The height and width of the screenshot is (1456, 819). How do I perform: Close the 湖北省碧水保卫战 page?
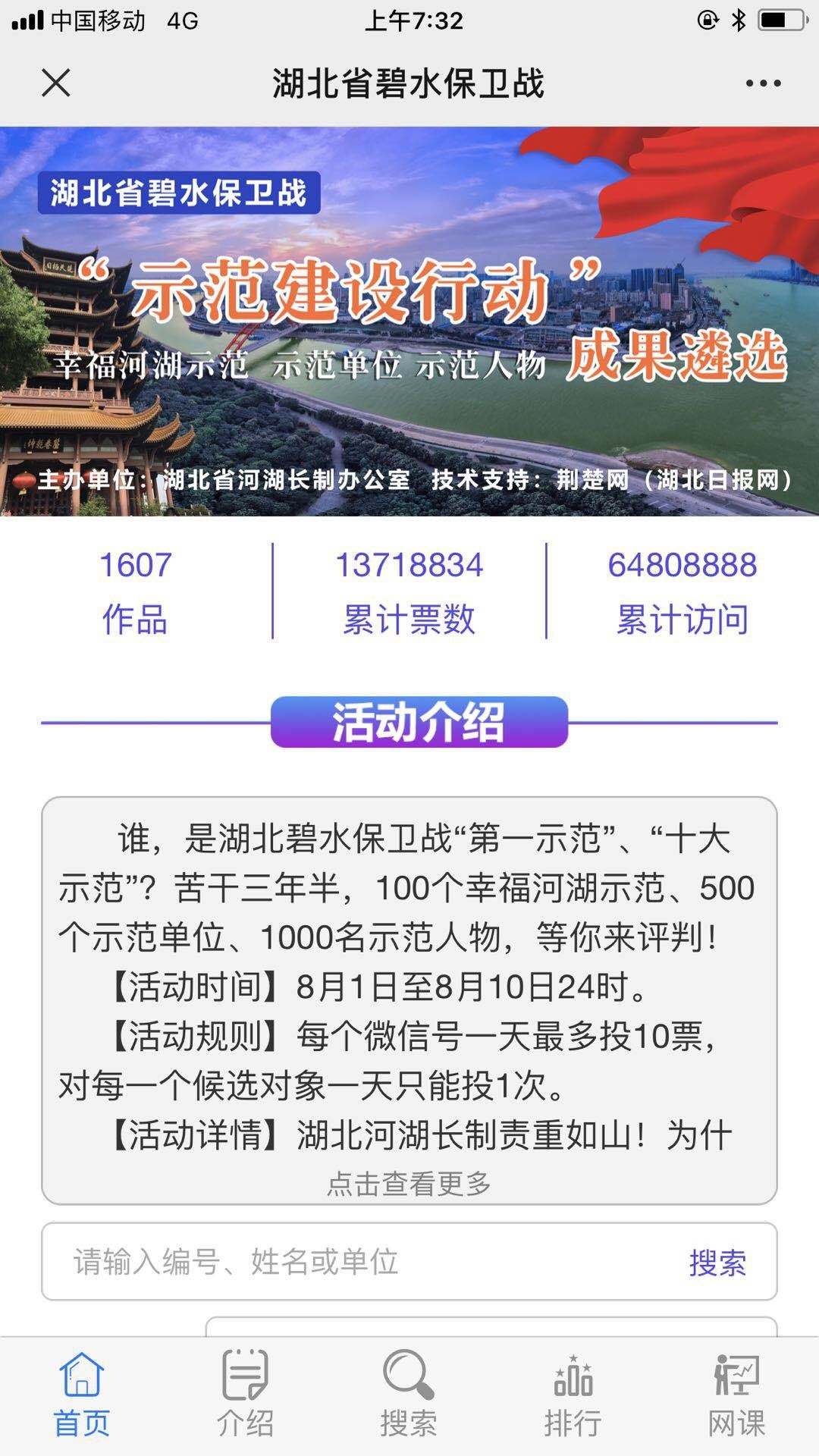[x=55, y=83]
